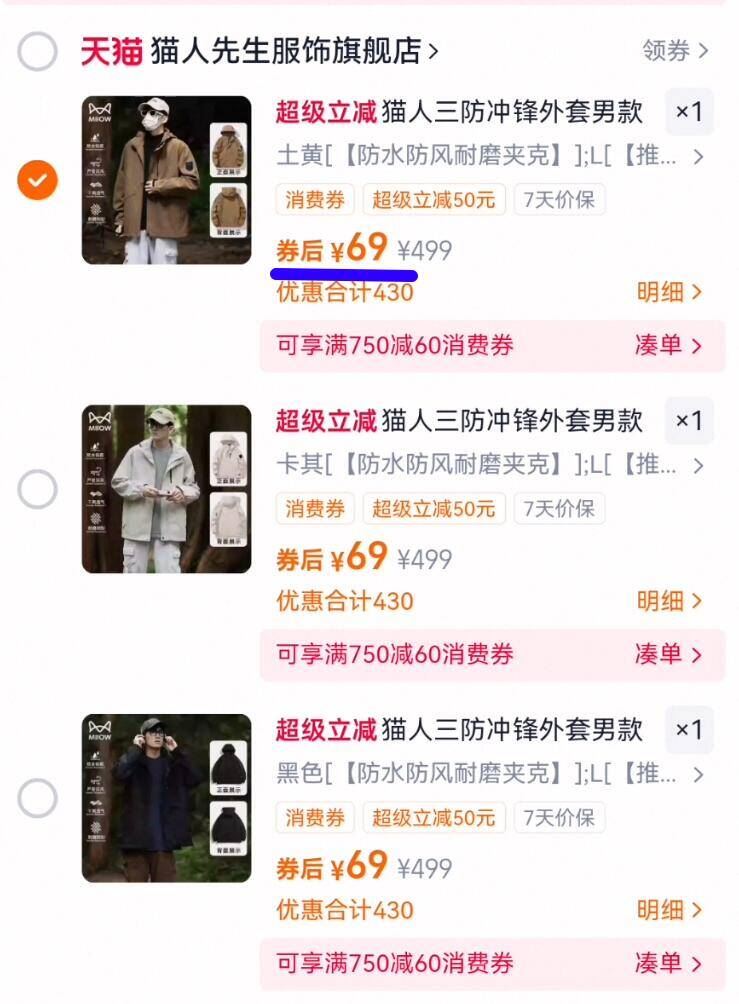
Task: Click the 天猫 Tmall logo icon
Action: pos(110,52)
